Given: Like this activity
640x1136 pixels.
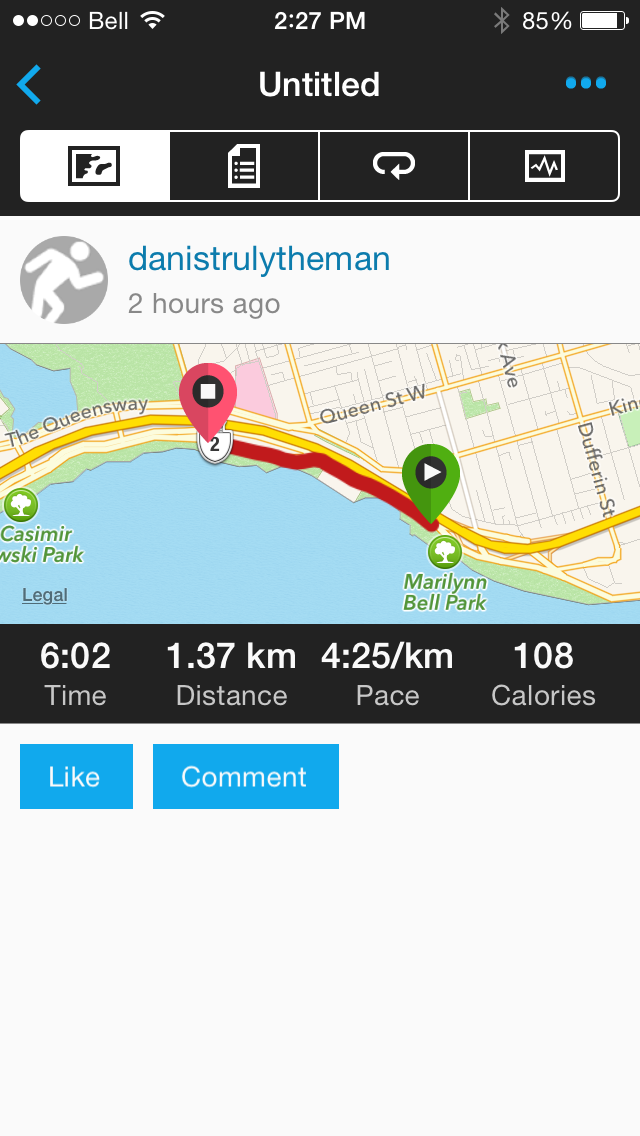Looking at the screenshot, I should click(76, 777).
